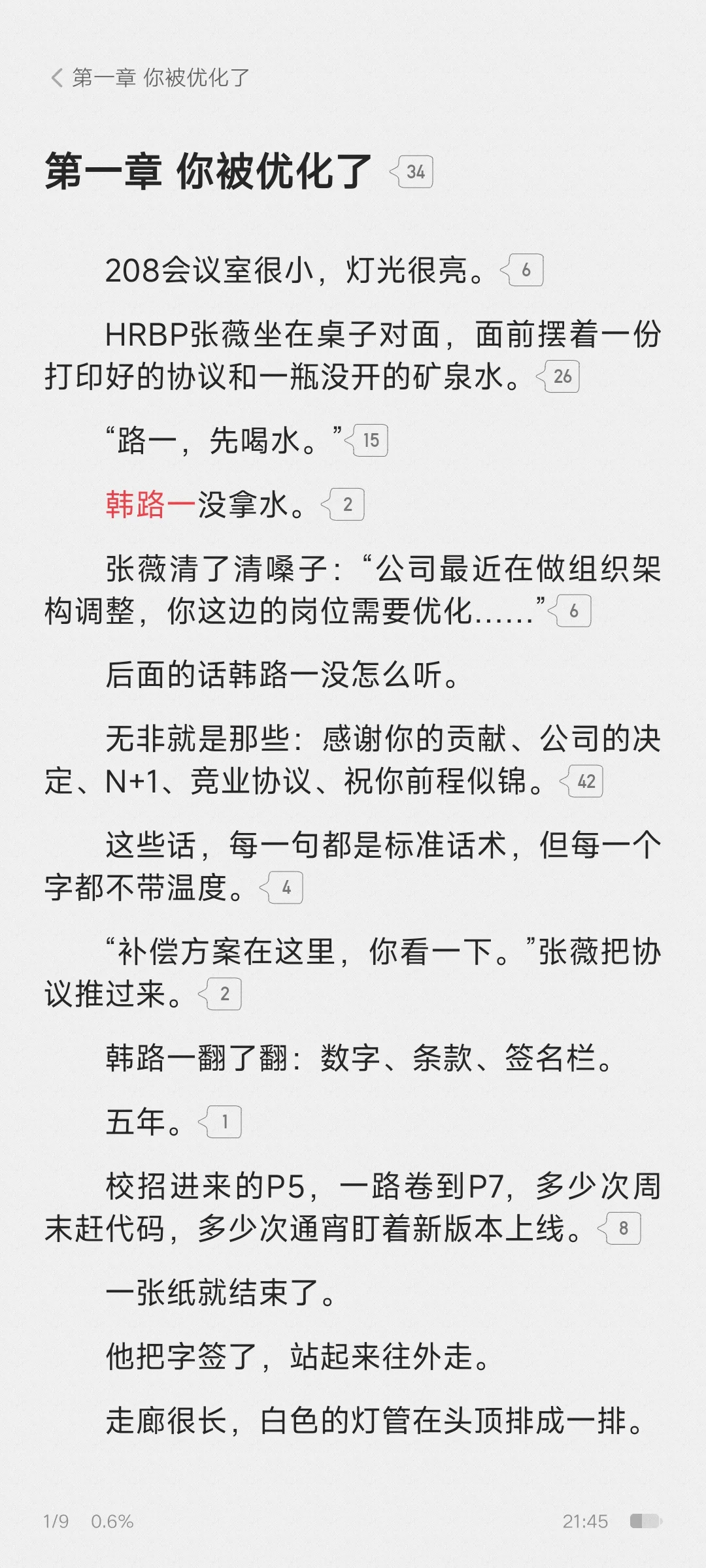Screen dimensions: 706x1568
Task: Open the 34 comments bubble beside chapter title
Action: 411,172
